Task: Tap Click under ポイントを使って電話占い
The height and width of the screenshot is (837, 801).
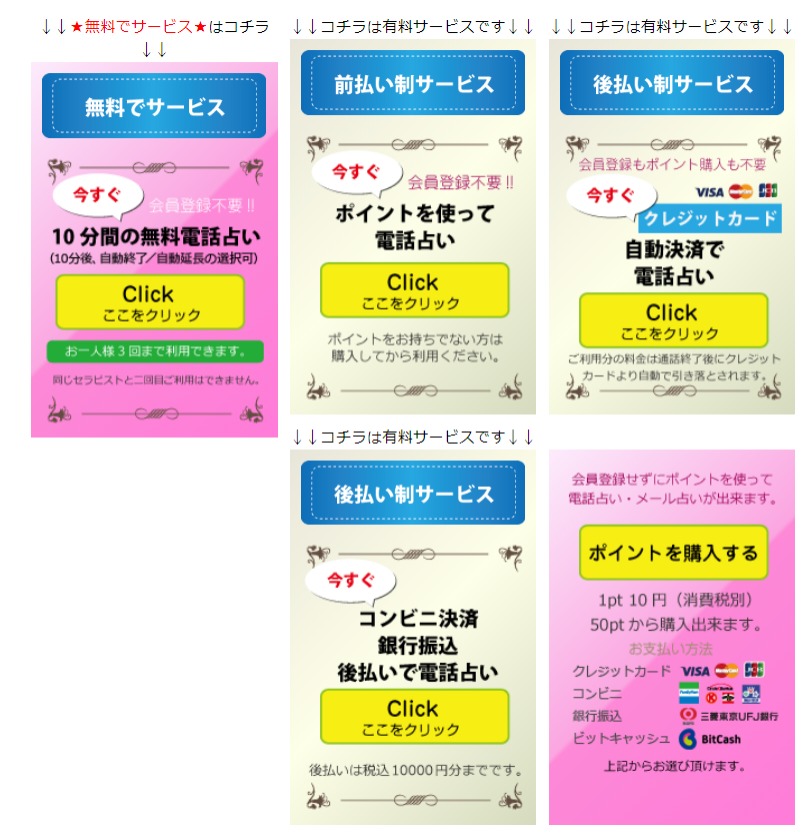Action: click(x=413, y=290)
